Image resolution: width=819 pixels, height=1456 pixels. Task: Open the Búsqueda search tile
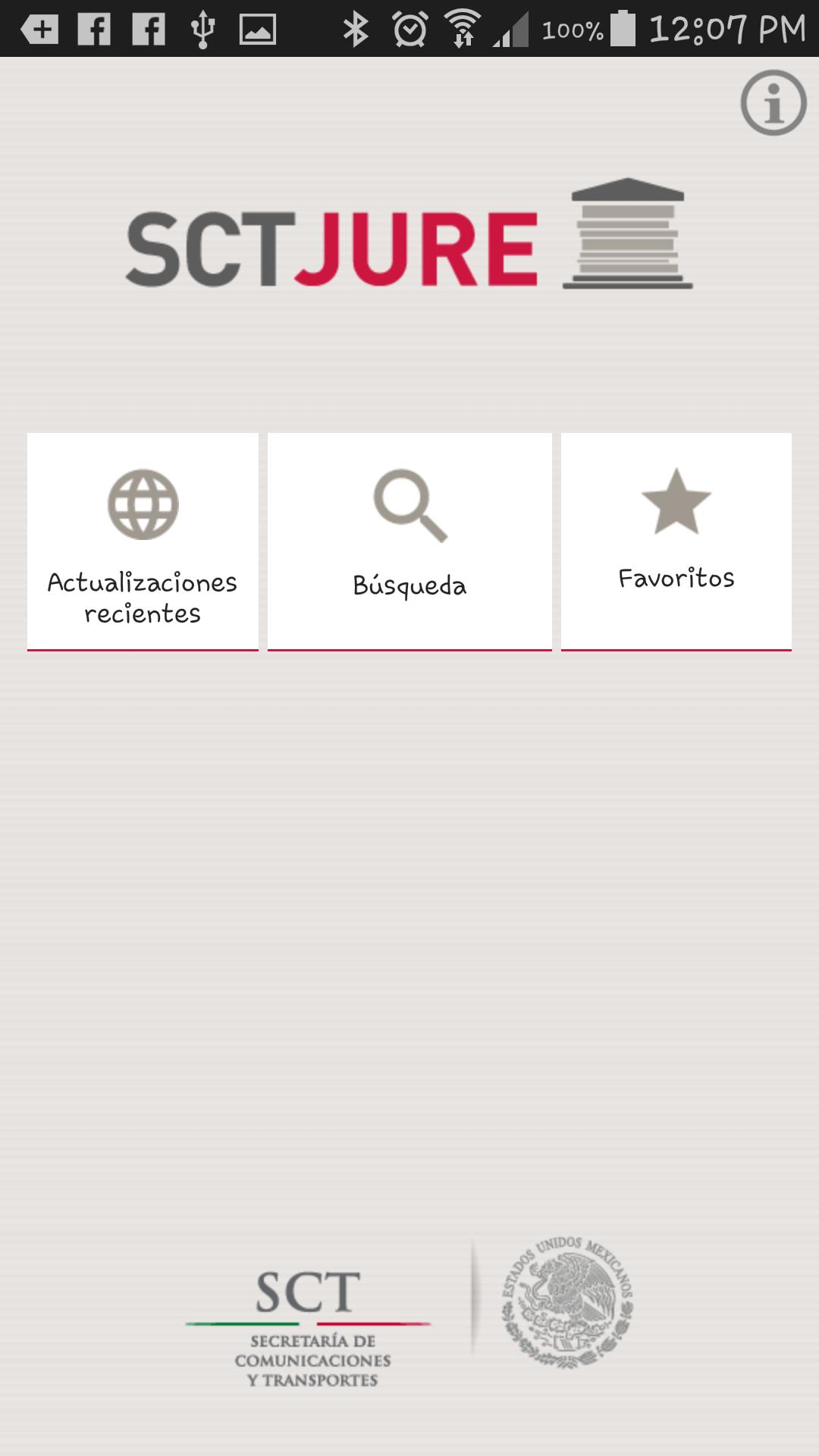tap(409, 541)
